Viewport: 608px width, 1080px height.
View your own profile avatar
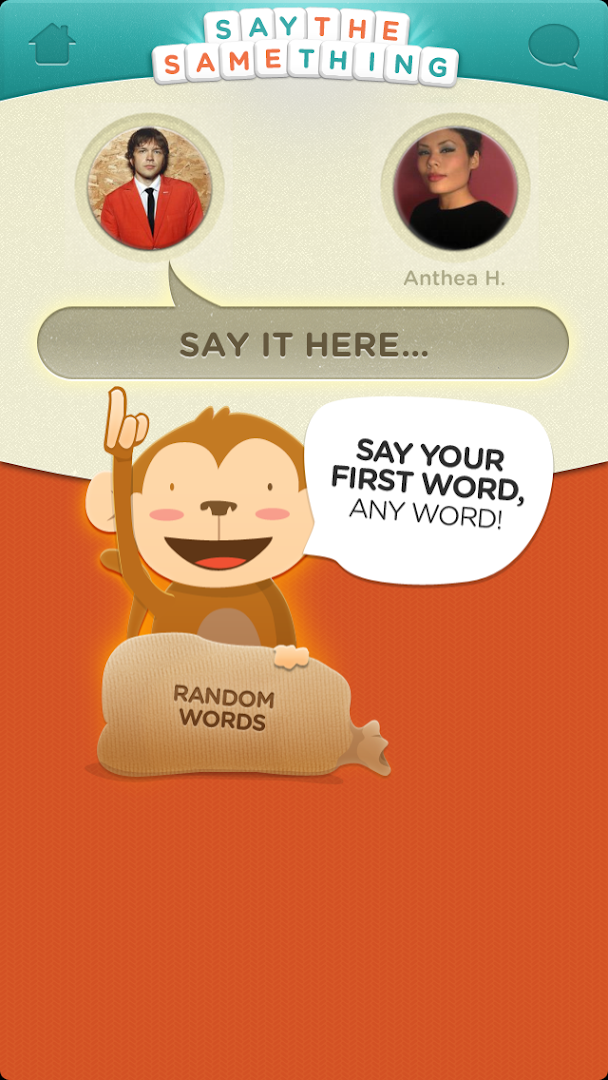[x=150, y=187]
